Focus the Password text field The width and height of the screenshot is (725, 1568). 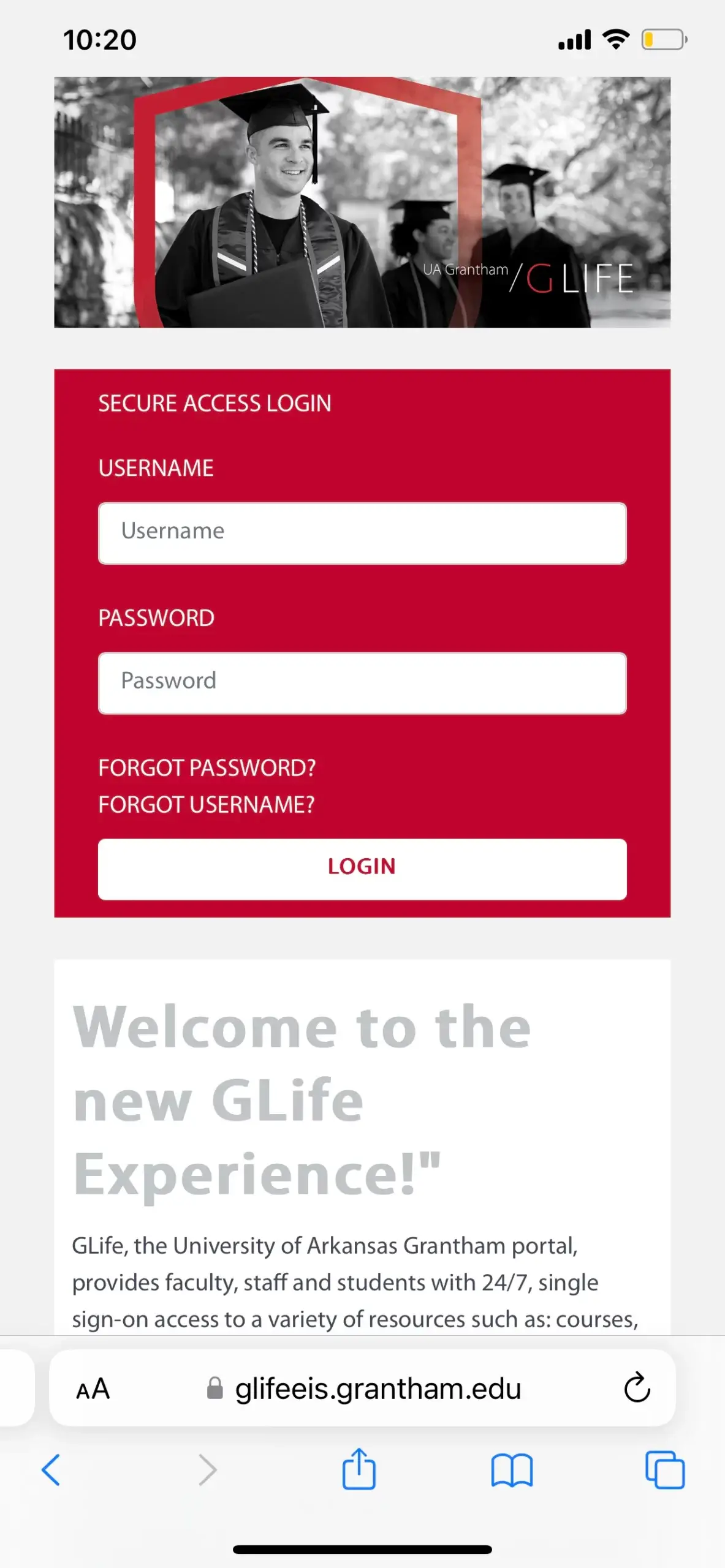pos(362,683)
